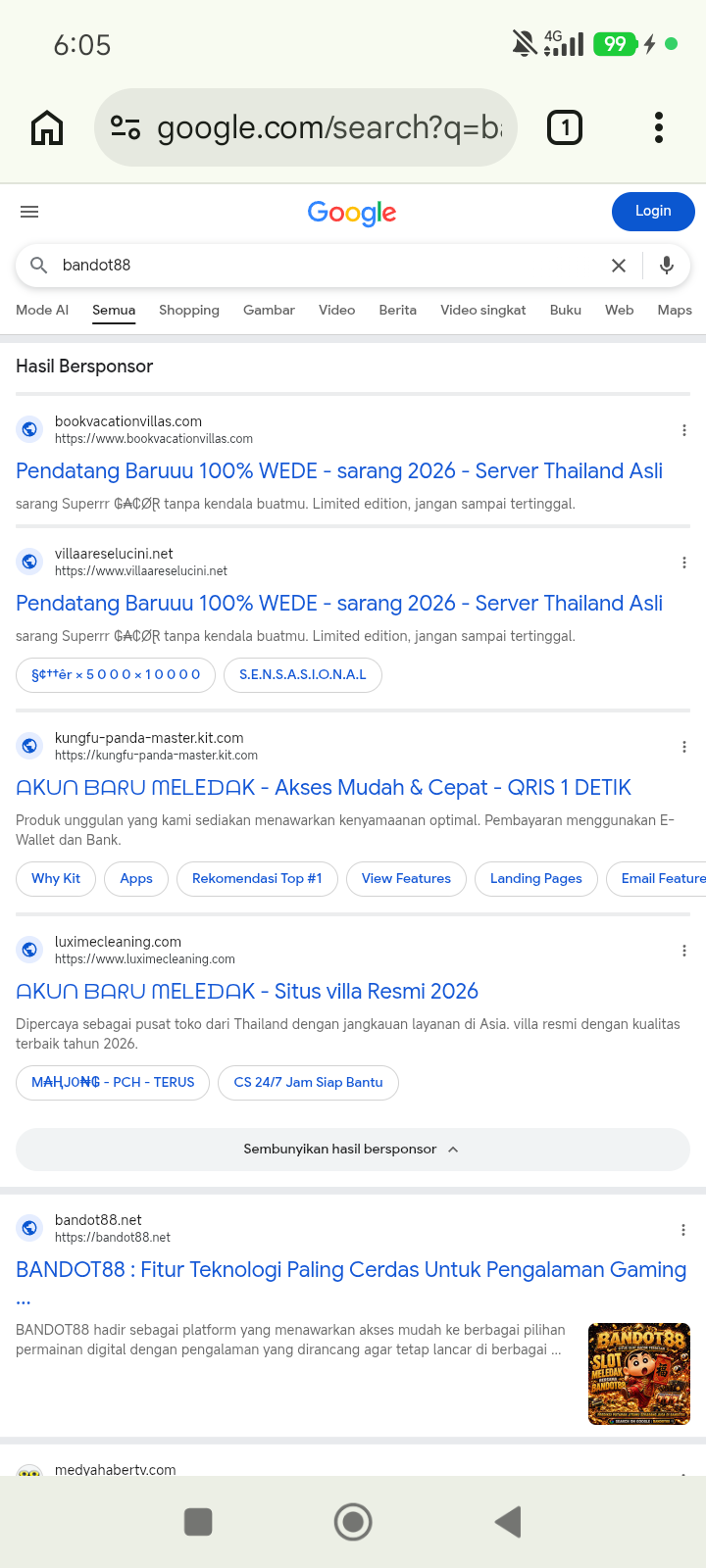
Task: Open Google's hamburger menu
Action: pos(29,212)
